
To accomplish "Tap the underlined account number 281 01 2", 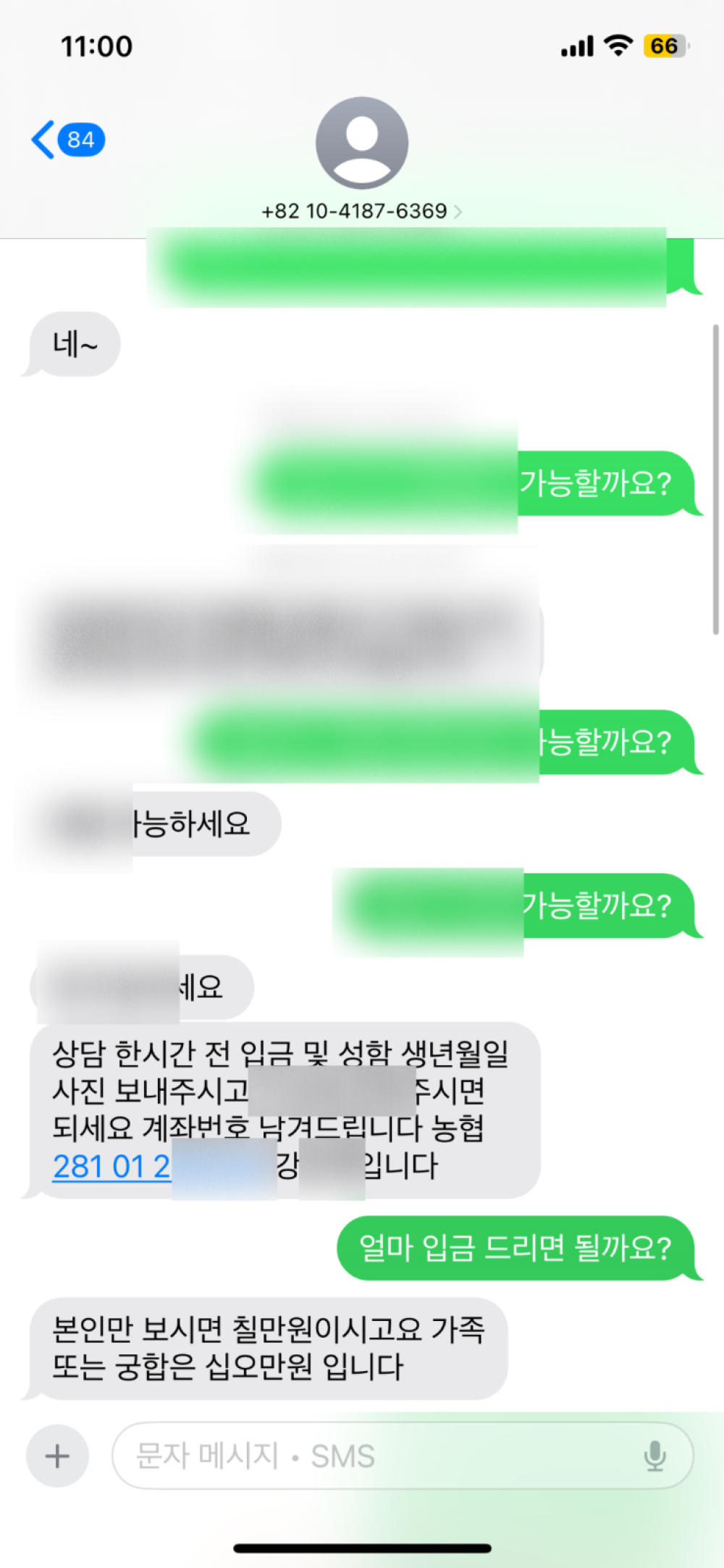I will pos(111,1167).
